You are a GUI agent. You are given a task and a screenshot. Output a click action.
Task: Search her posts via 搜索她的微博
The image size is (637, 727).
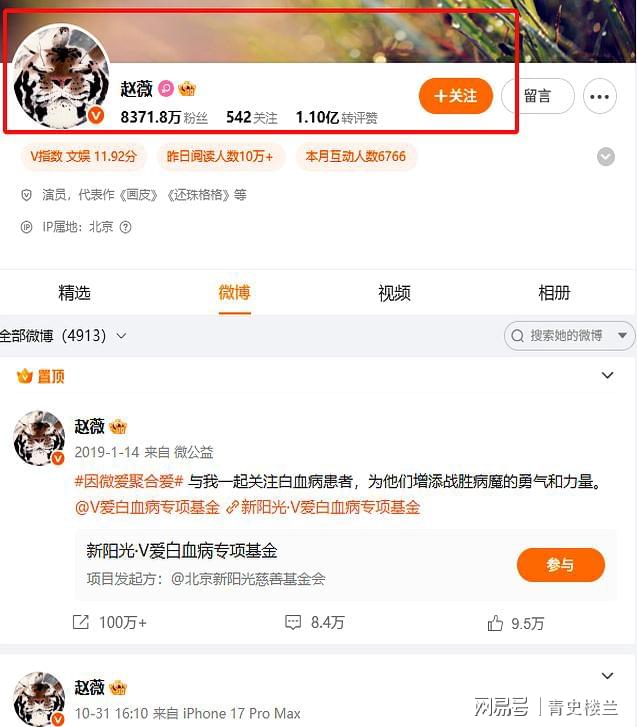pos(566,336)
